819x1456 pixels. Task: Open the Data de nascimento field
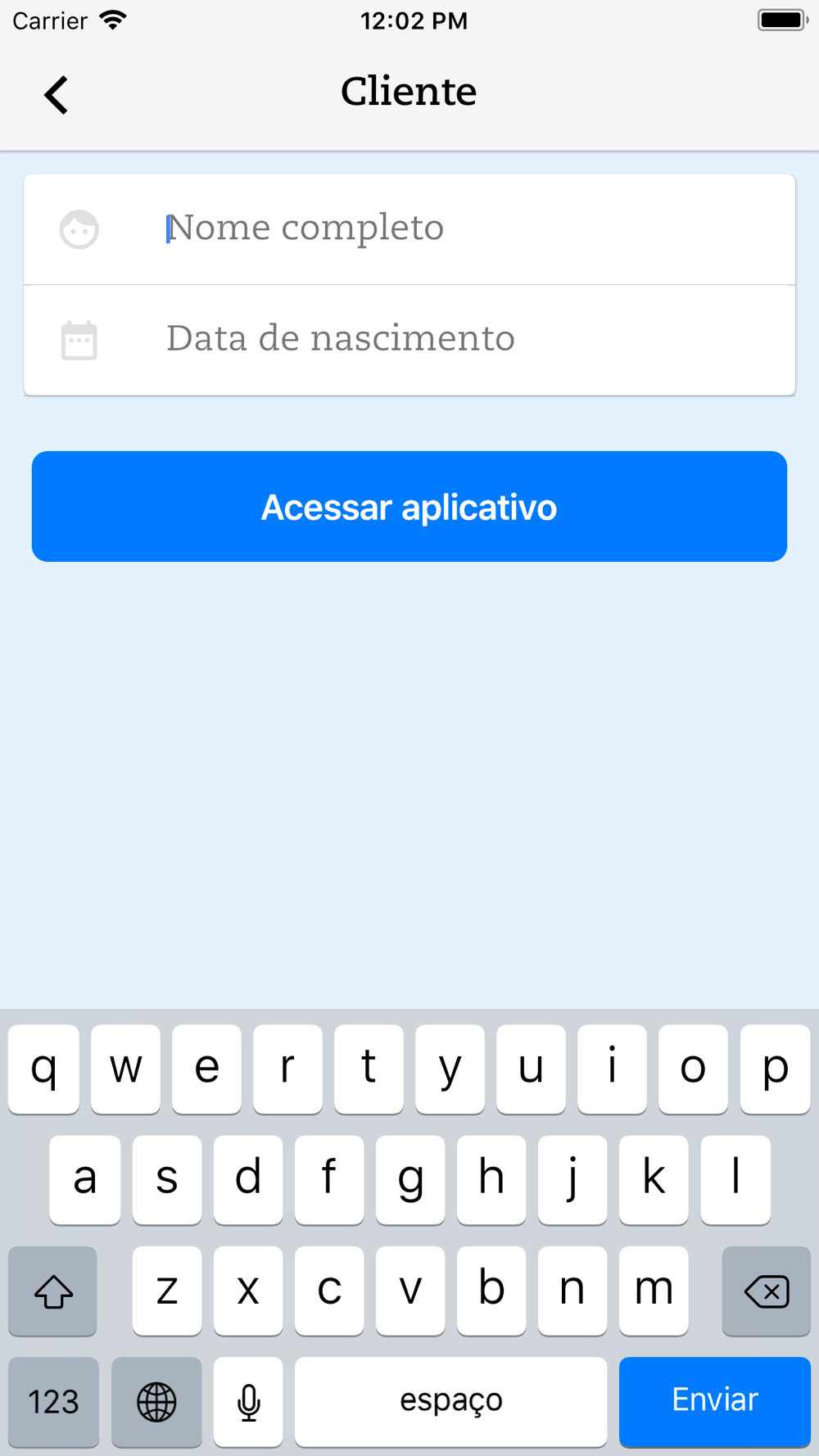(x=409, y=340)
